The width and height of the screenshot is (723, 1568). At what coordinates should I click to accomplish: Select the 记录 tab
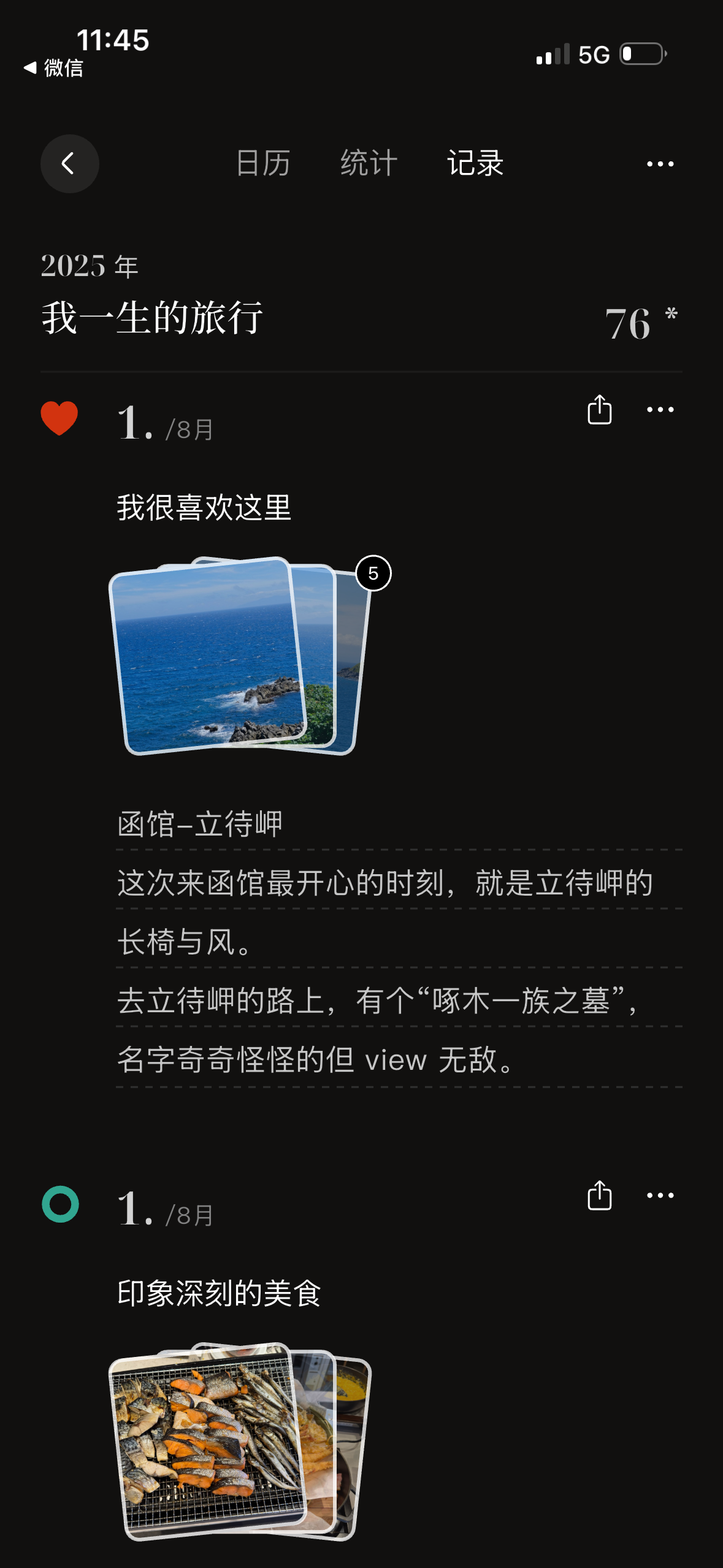point(475,164)
